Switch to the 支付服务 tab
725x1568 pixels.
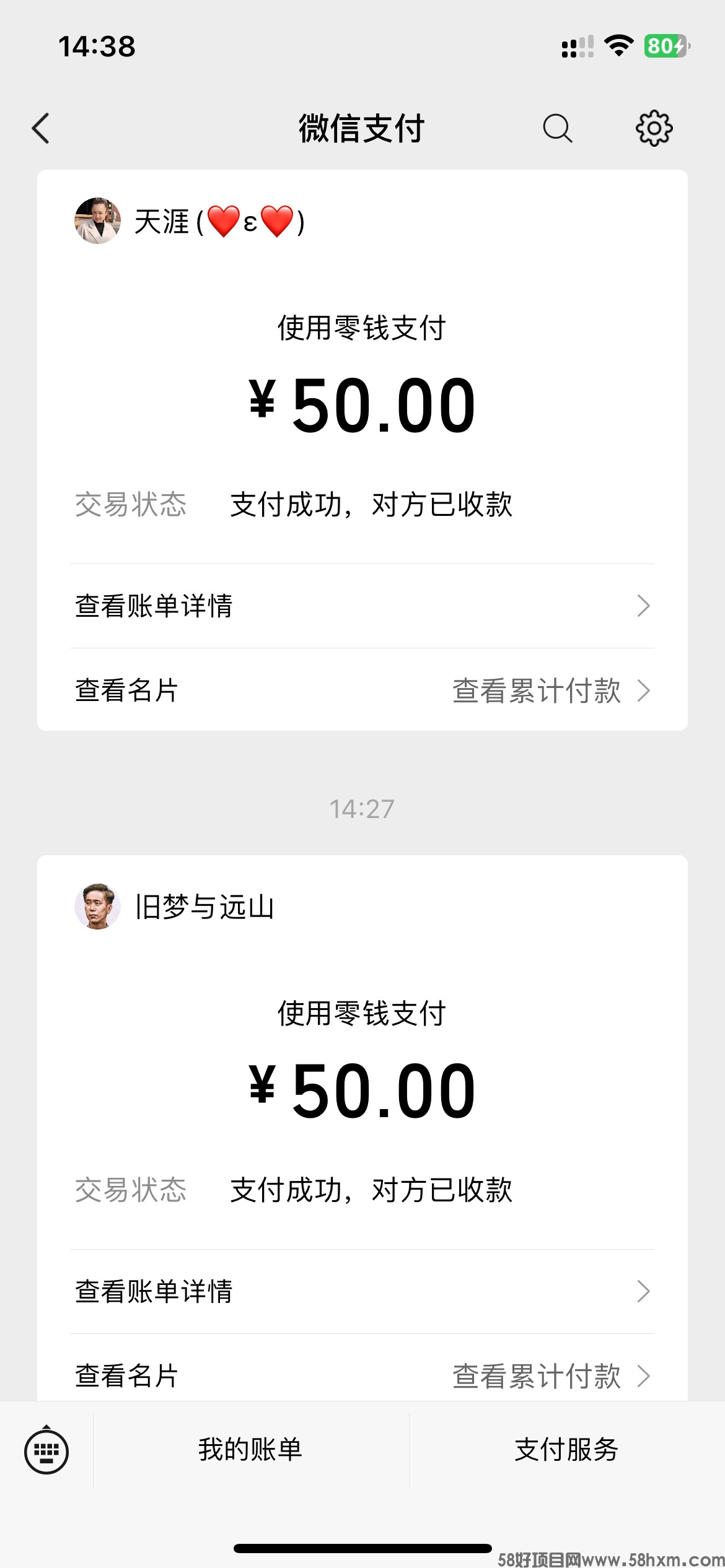point(566,1449)
